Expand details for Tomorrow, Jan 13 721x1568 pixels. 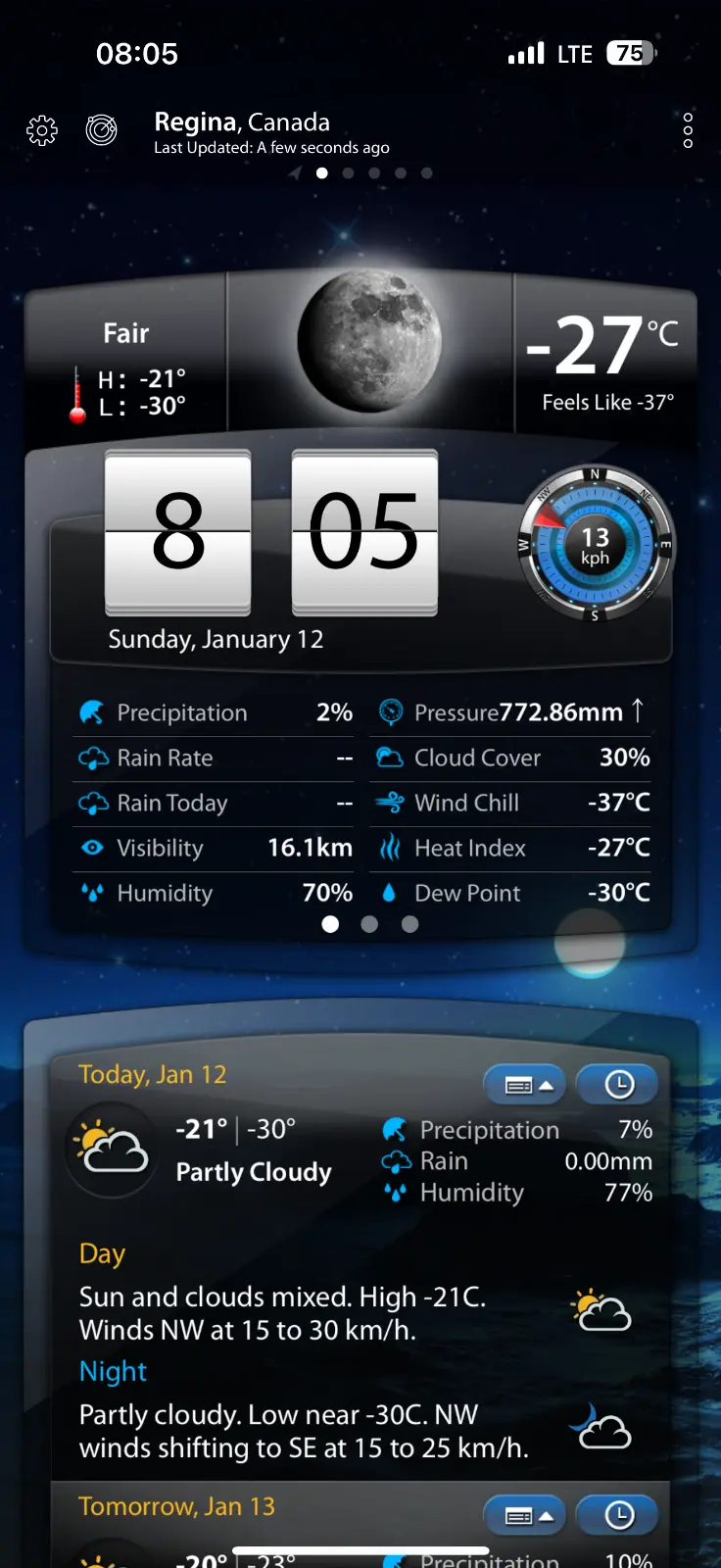526,1516
